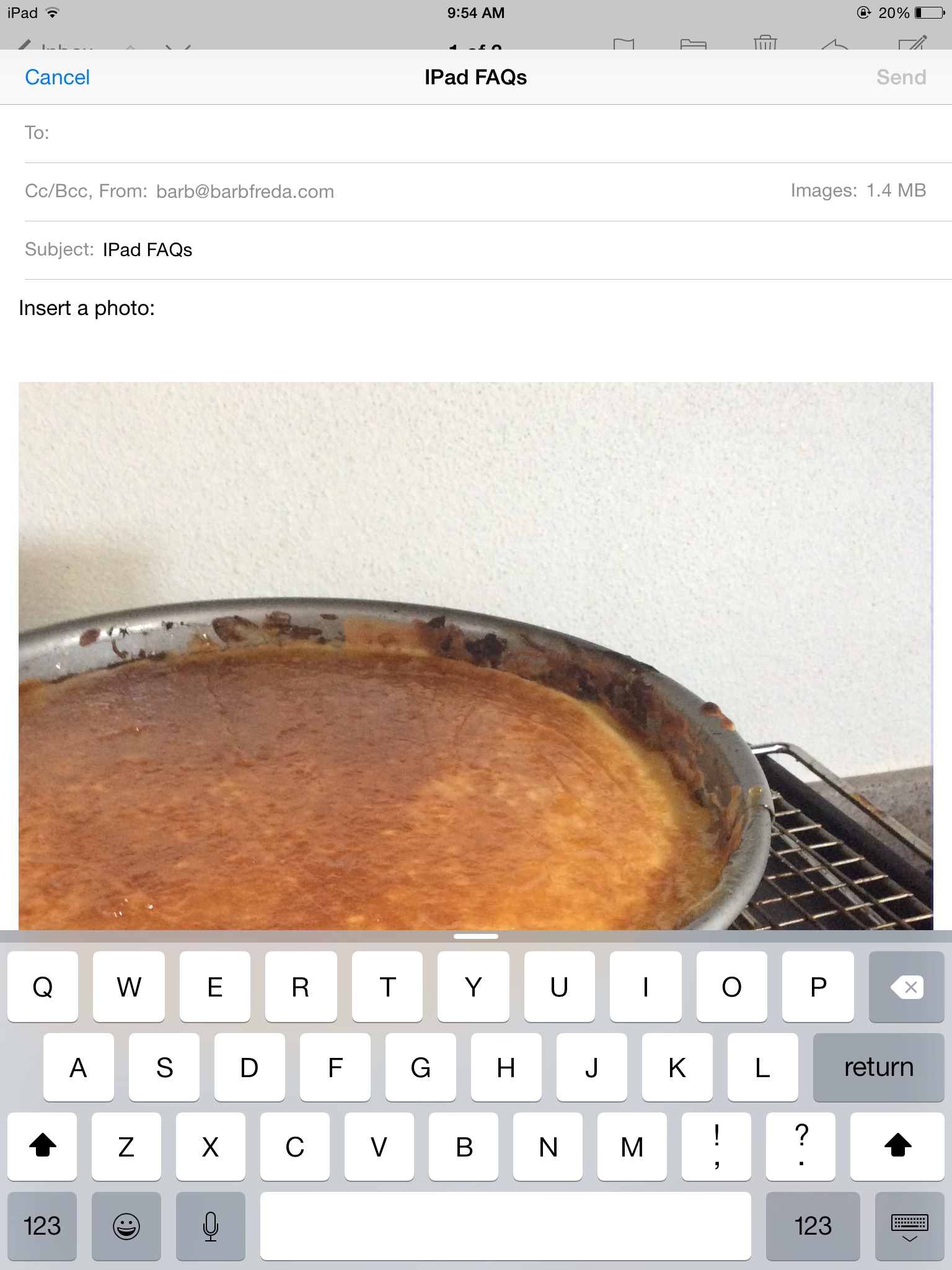Image resolution: width=952 pixels, height=1270 pixels.
Task: Hit the return key
Action: tap(878, 1067)
